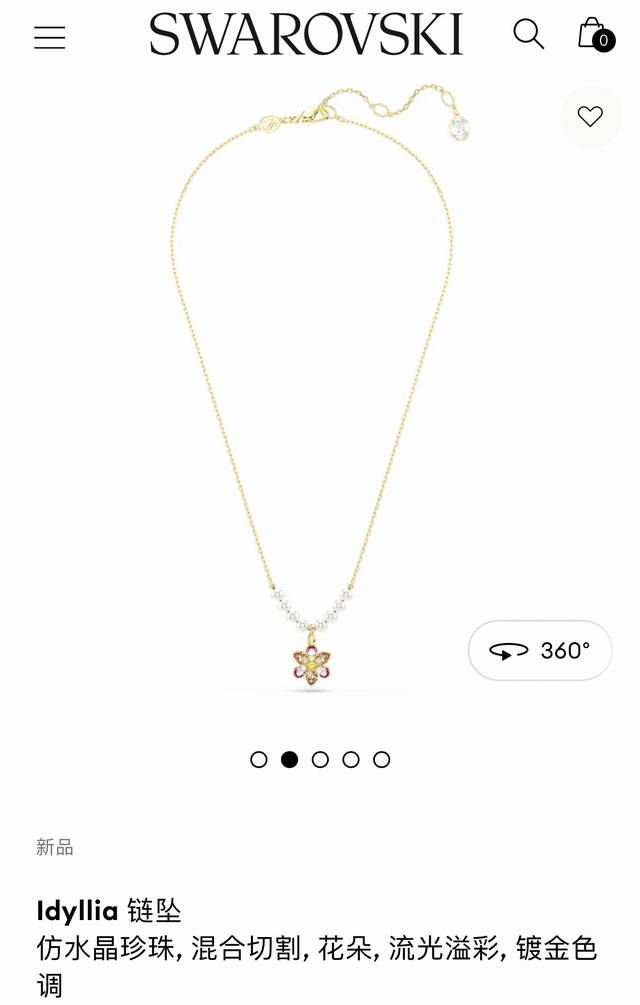
Task: Tap the Swarovski logo to go home
Action: [x=306, y=35]
